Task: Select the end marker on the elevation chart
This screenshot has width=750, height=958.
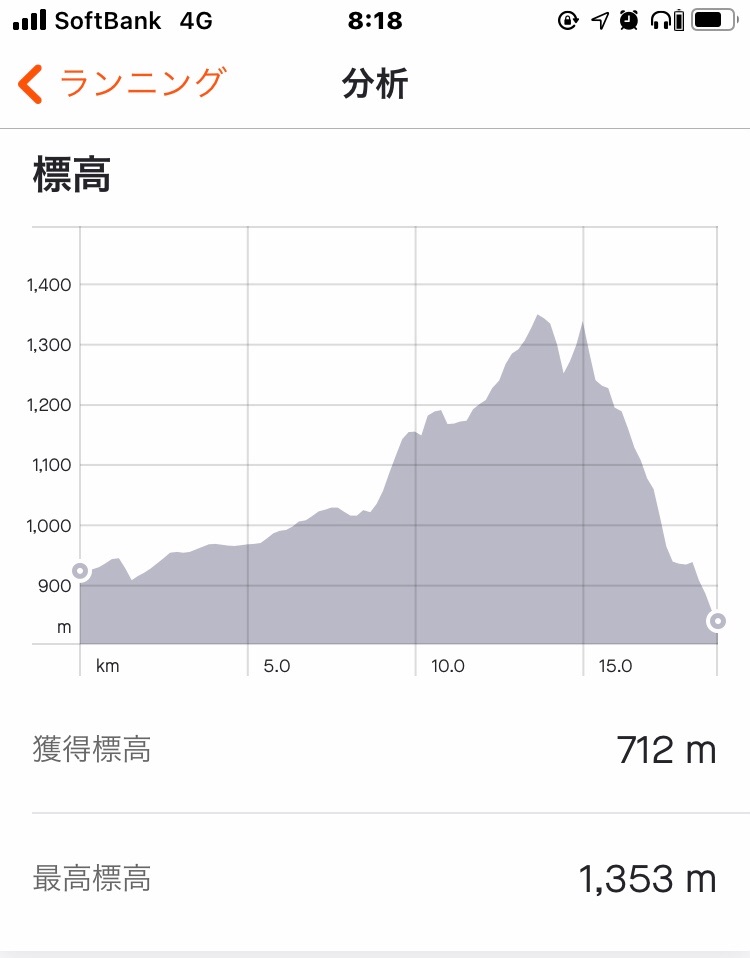Action: (716, 621)
